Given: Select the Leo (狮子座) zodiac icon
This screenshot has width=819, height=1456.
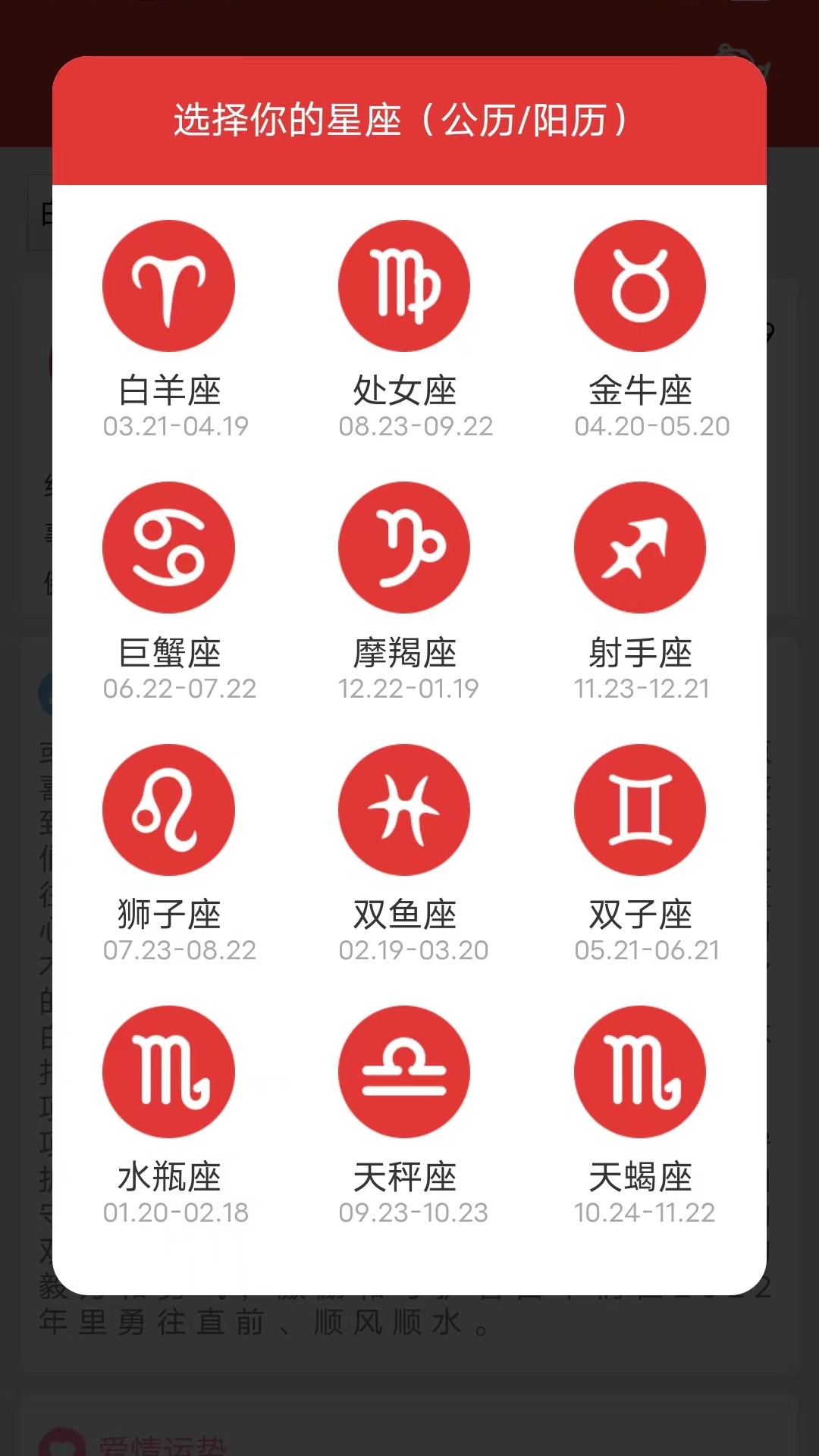Looking at the screenshot, I should click(168, 810).
